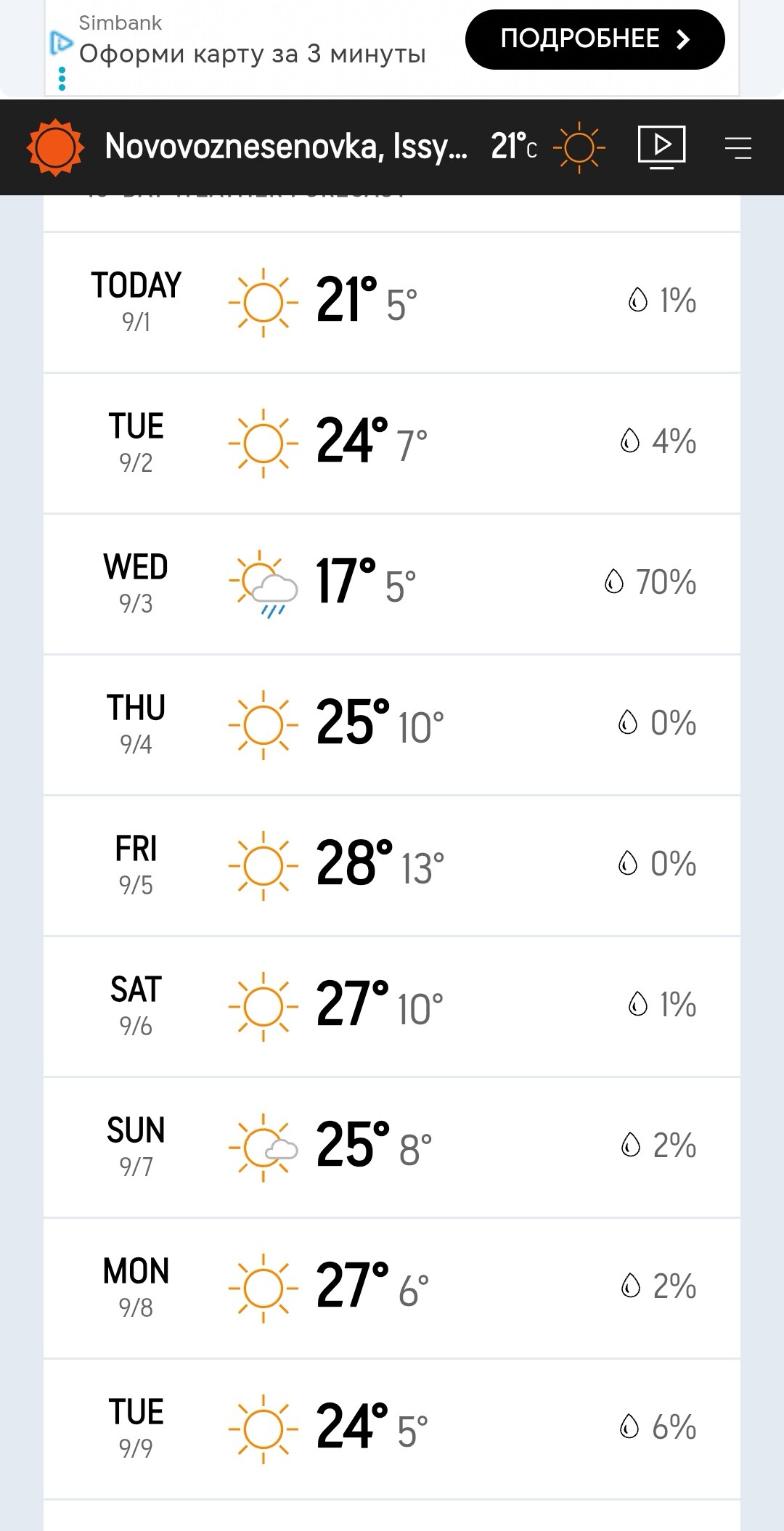Open the video player icon
The width and height of the screenshot is (784, 1531).
click(x=661, y=147)
